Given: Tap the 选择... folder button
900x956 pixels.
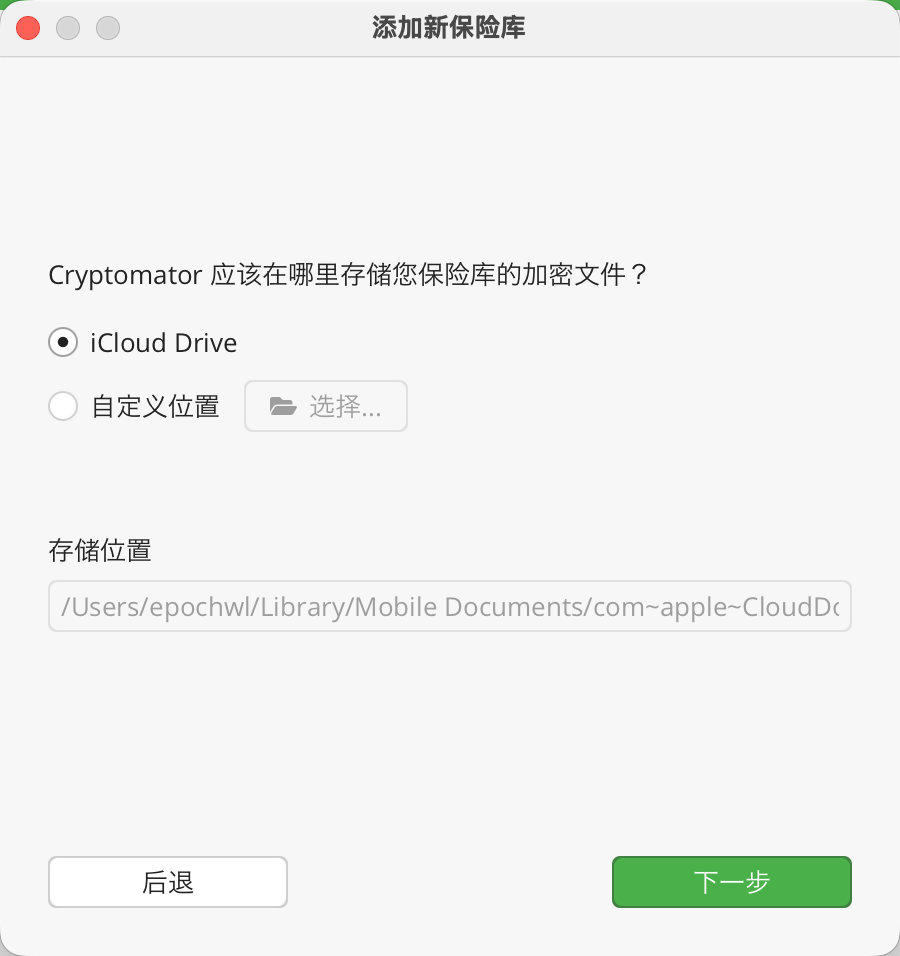Looking at the screenshot, I should tap(326, 406).
